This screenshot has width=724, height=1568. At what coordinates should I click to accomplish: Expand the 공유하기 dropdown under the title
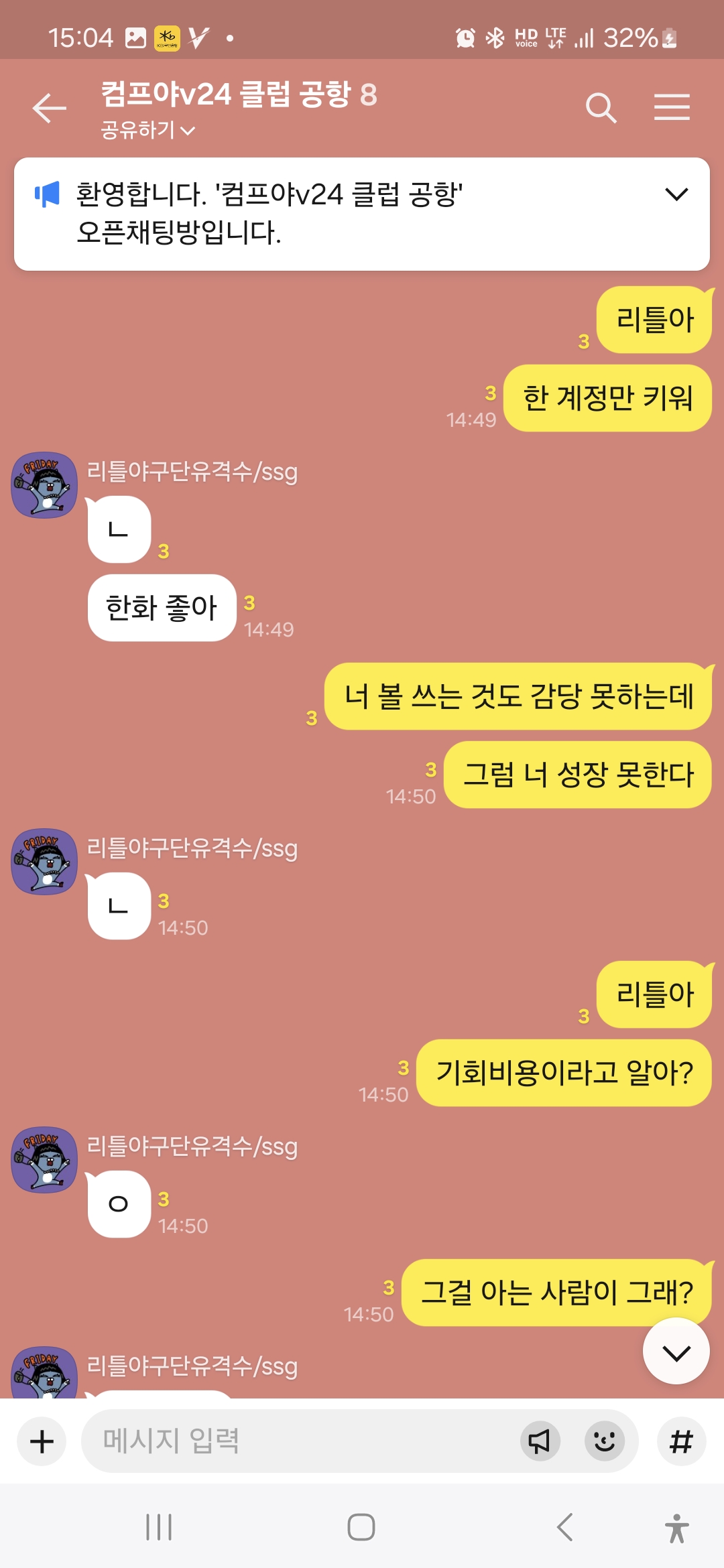[x=148, y=130]
